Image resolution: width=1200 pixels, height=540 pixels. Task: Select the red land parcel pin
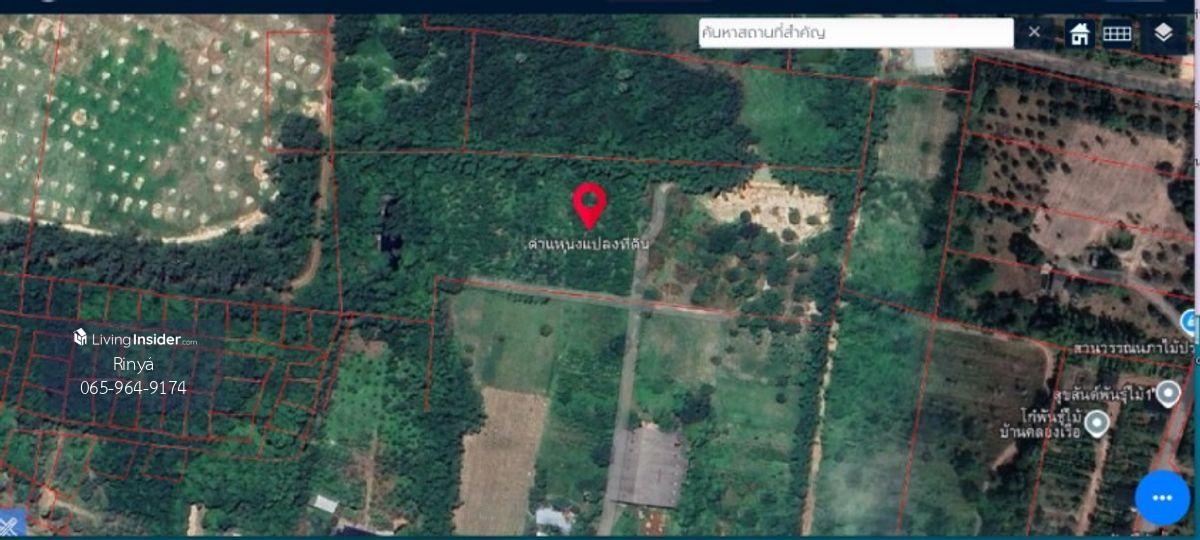tap(590, 204)
